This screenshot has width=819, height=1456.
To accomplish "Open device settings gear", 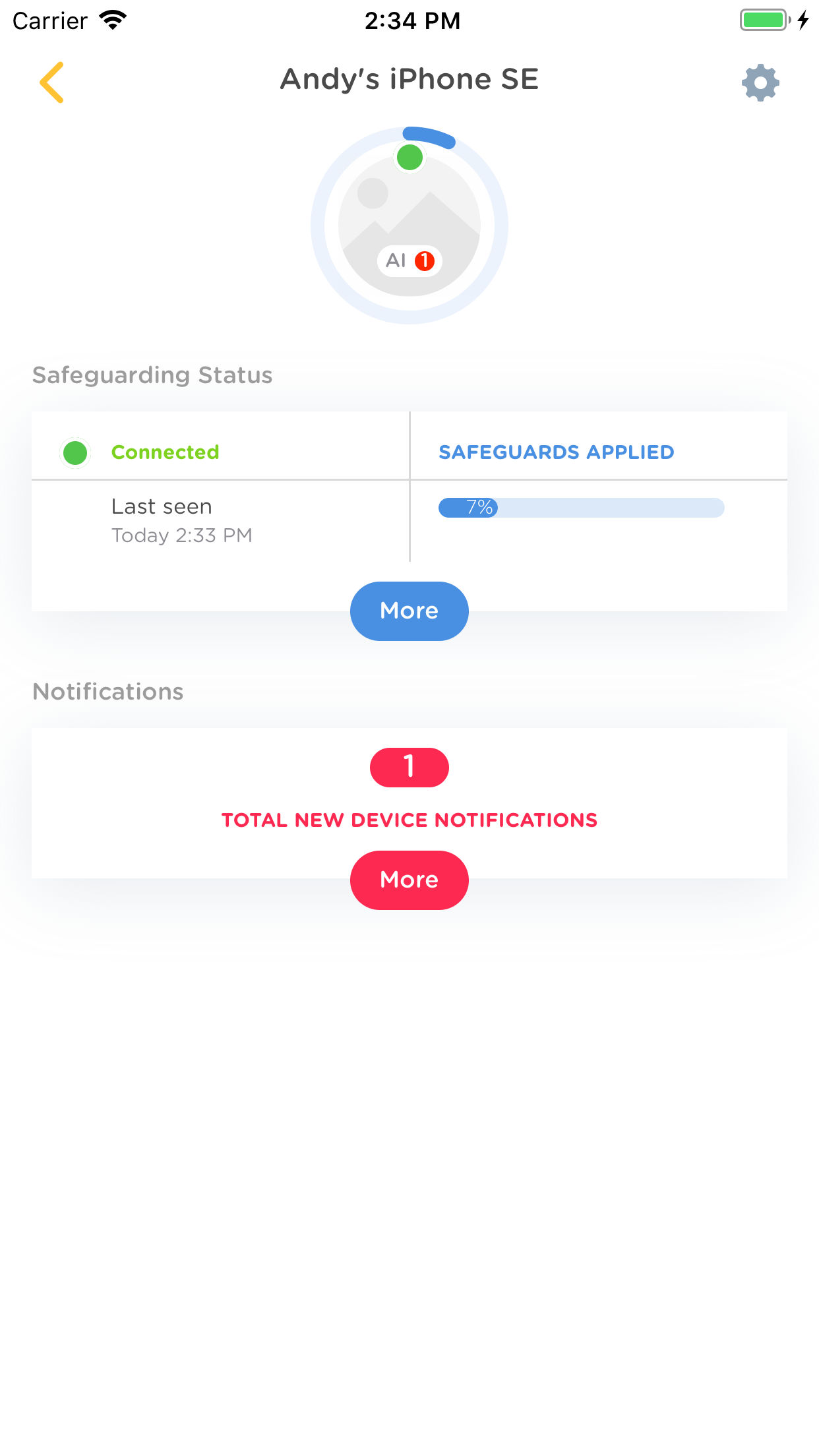I will (x=760, y=82).
